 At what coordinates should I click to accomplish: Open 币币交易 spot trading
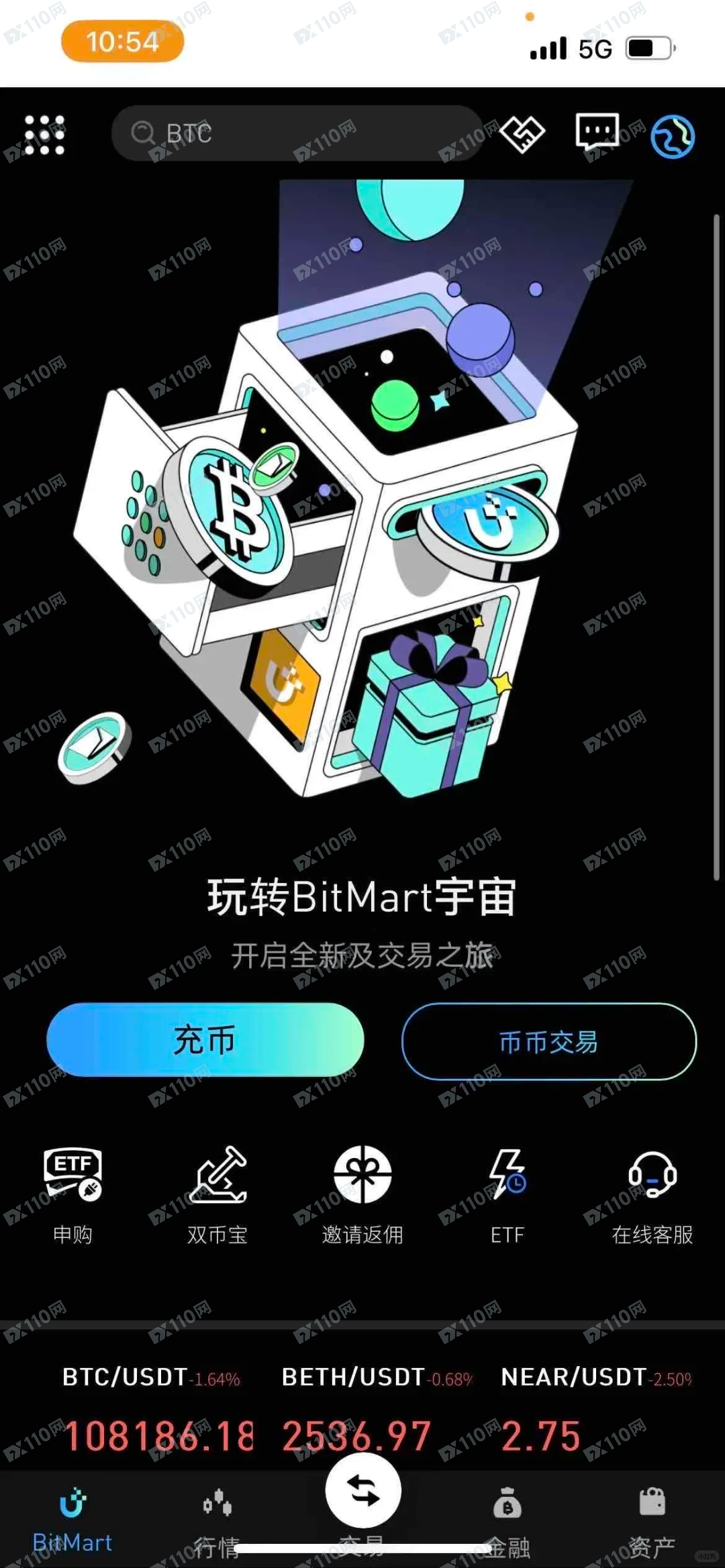click(x=548, y=1041)
